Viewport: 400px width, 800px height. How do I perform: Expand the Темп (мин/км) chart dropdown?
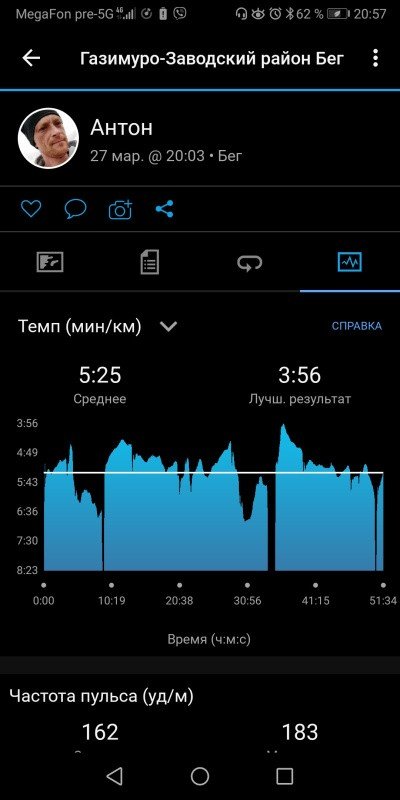(x=168, y=327)
